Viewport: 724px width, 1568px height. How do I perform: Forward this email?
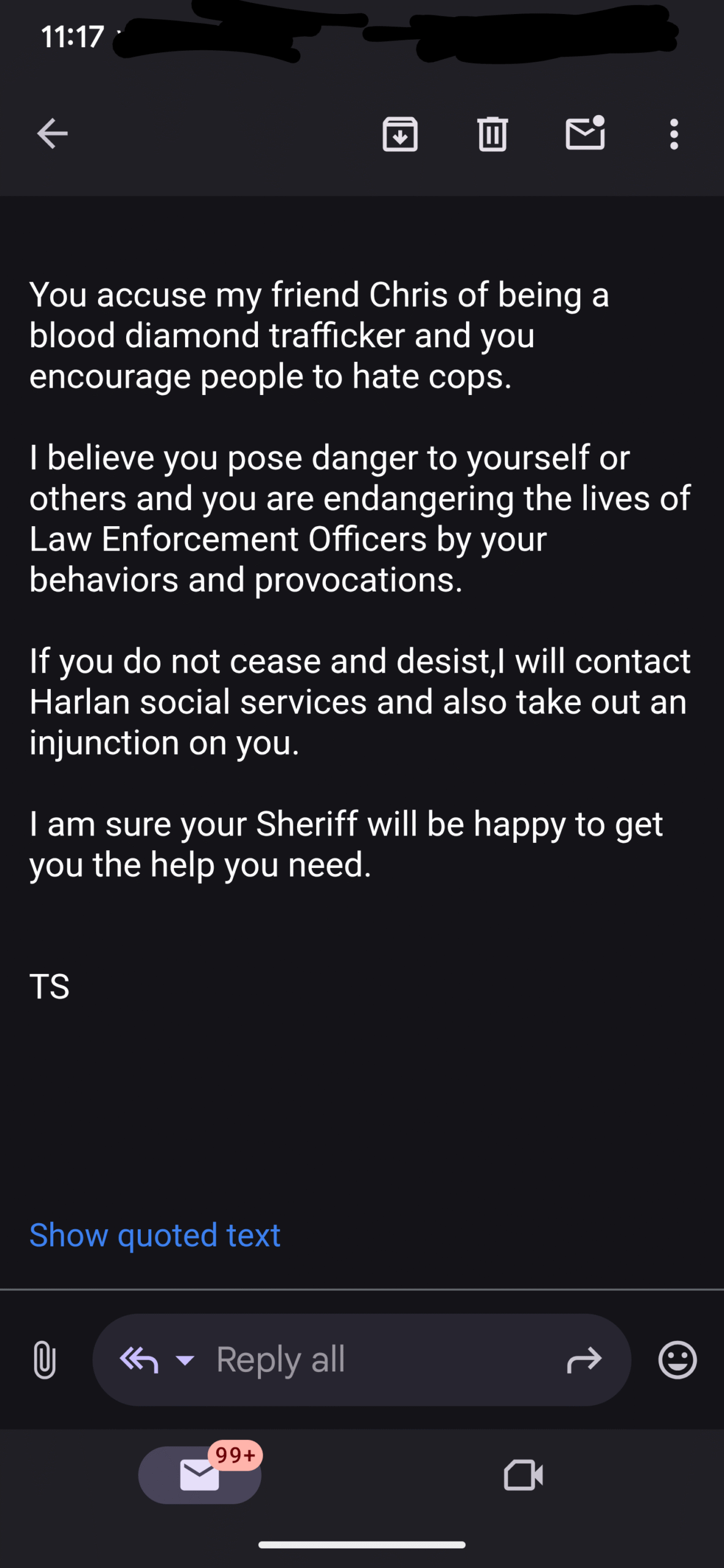[x=584, y=1360]
